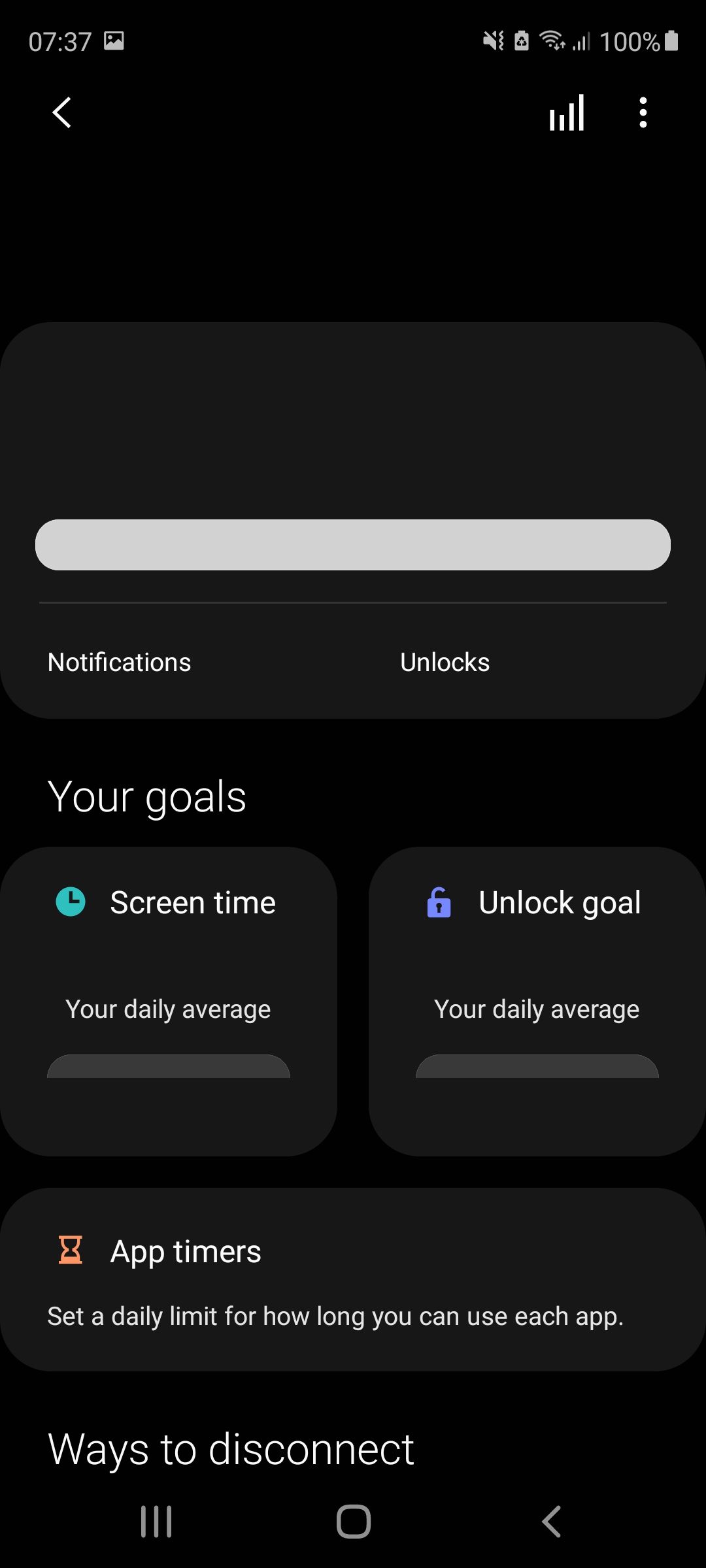This screenshot has height=1568, width=706.
Task: View notifications count details
Action: tap(120, 662)
